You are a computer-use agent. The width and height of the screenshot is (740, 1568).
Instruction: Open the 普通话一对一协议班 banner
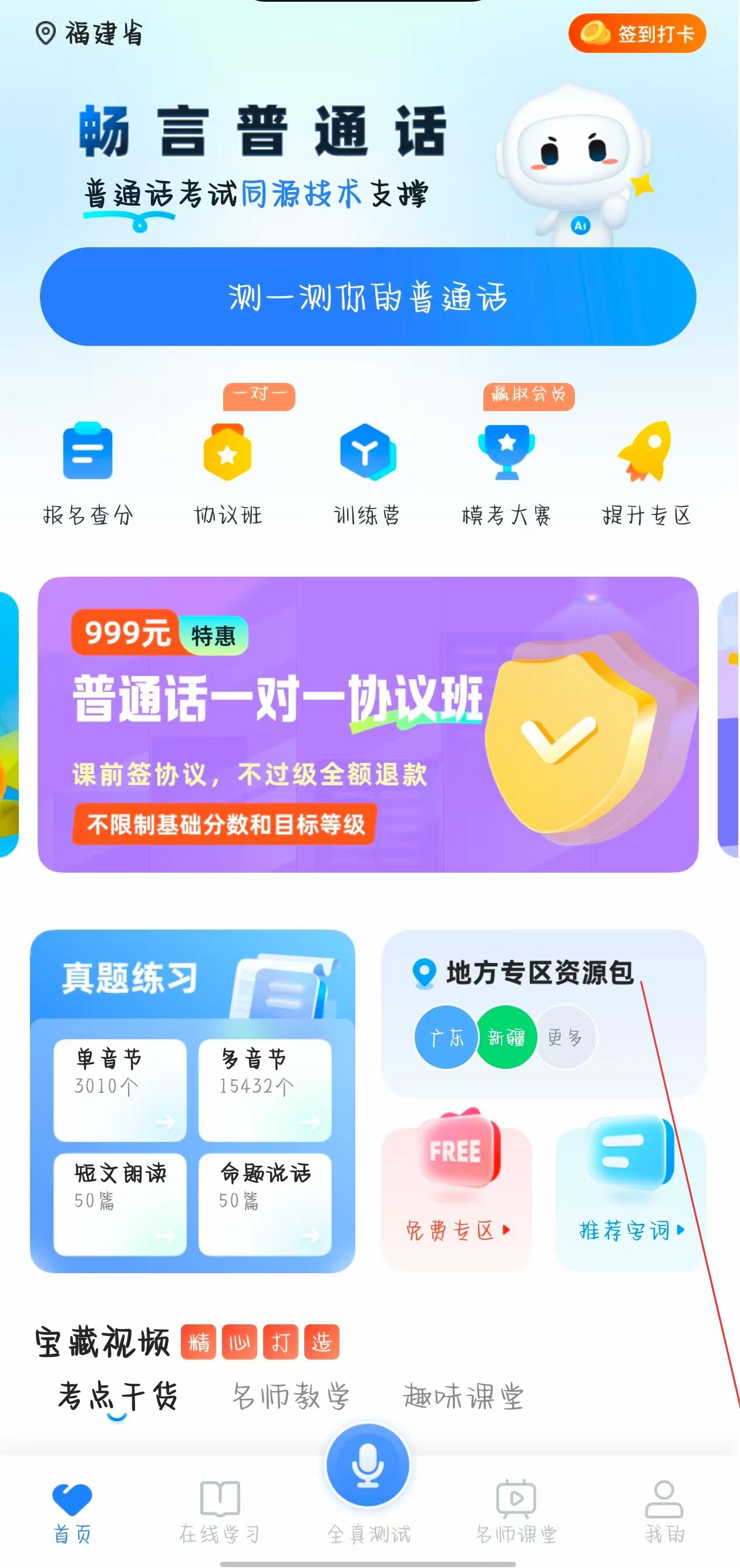(368, 724)
